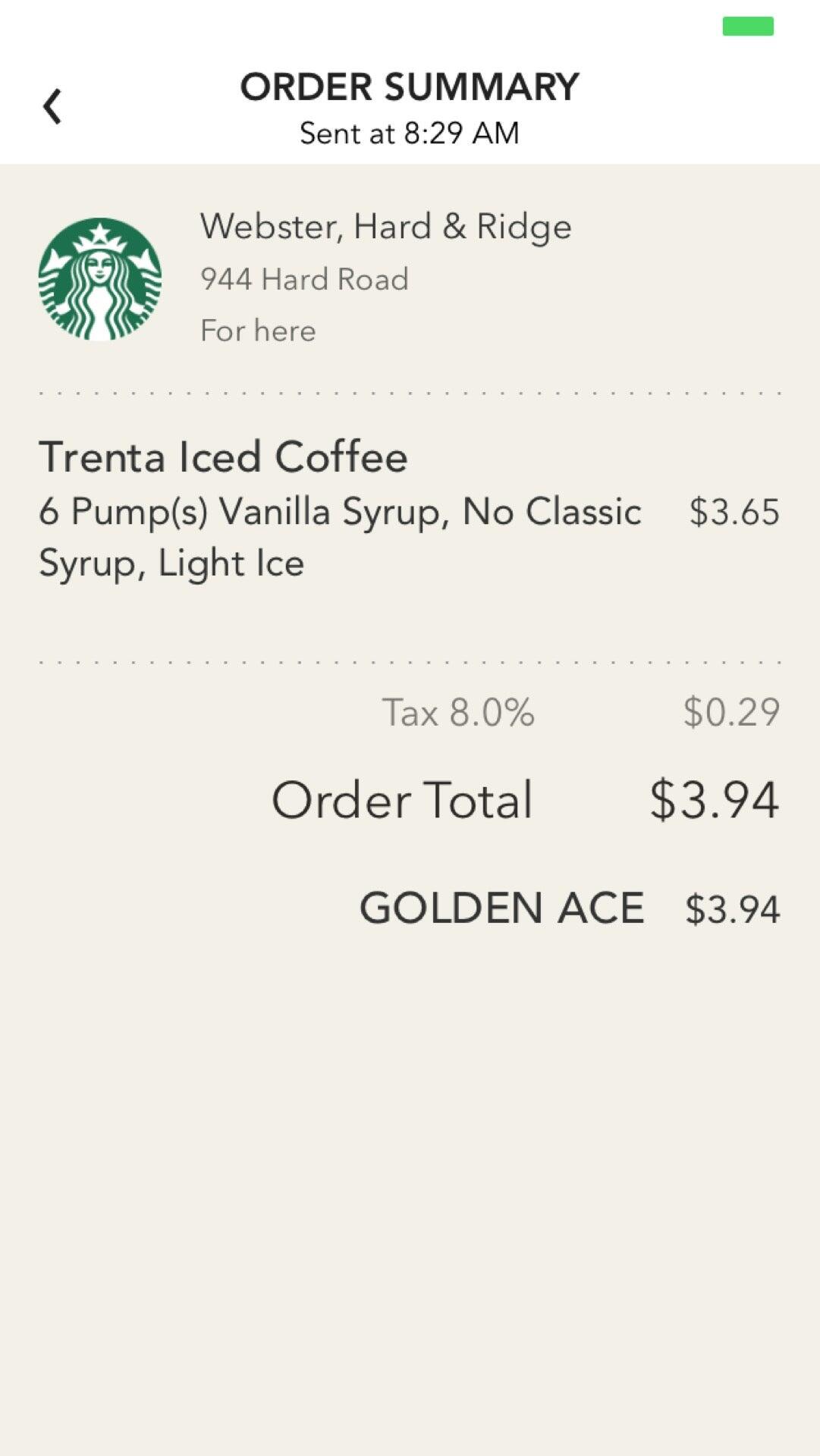This screenshot has width=820, height=1456.
Task: Tap the Trenta Iced Coffee item name
Action: (224, 457)
